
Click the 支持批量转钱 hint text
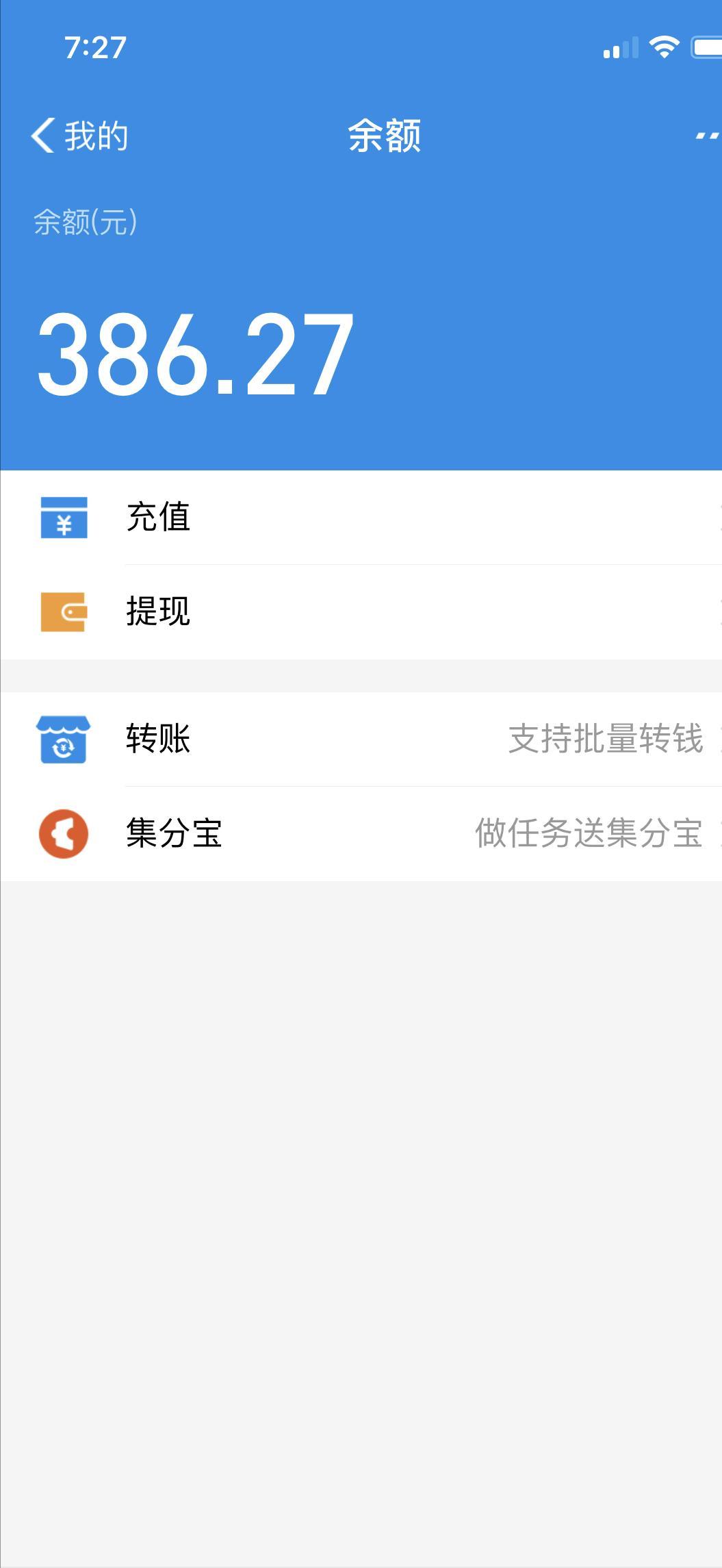[x=605, y=739]
